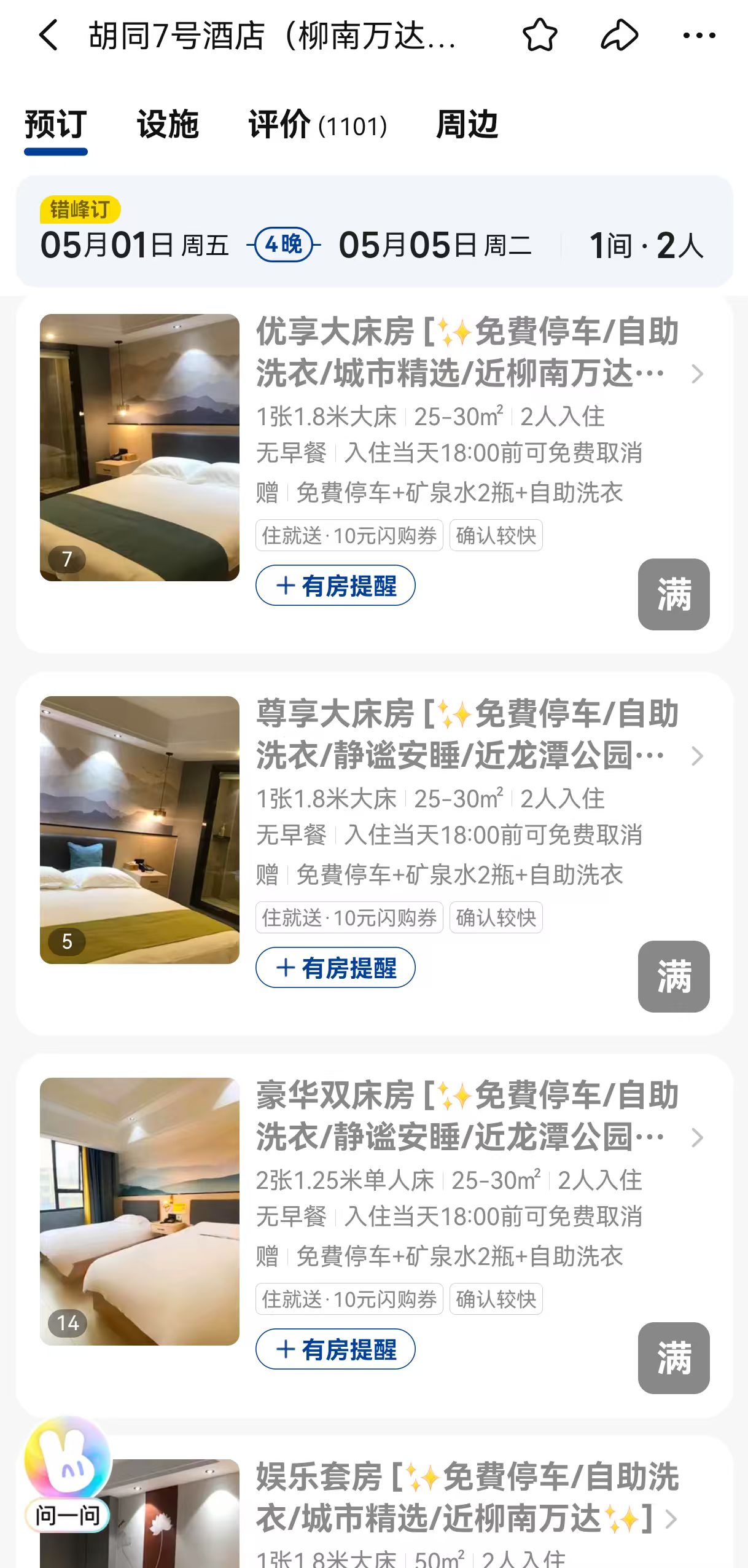Set 有房提醒 for 豪华双床房
The width and height of the screenshot is (748, 1568).
[335, 1349]
